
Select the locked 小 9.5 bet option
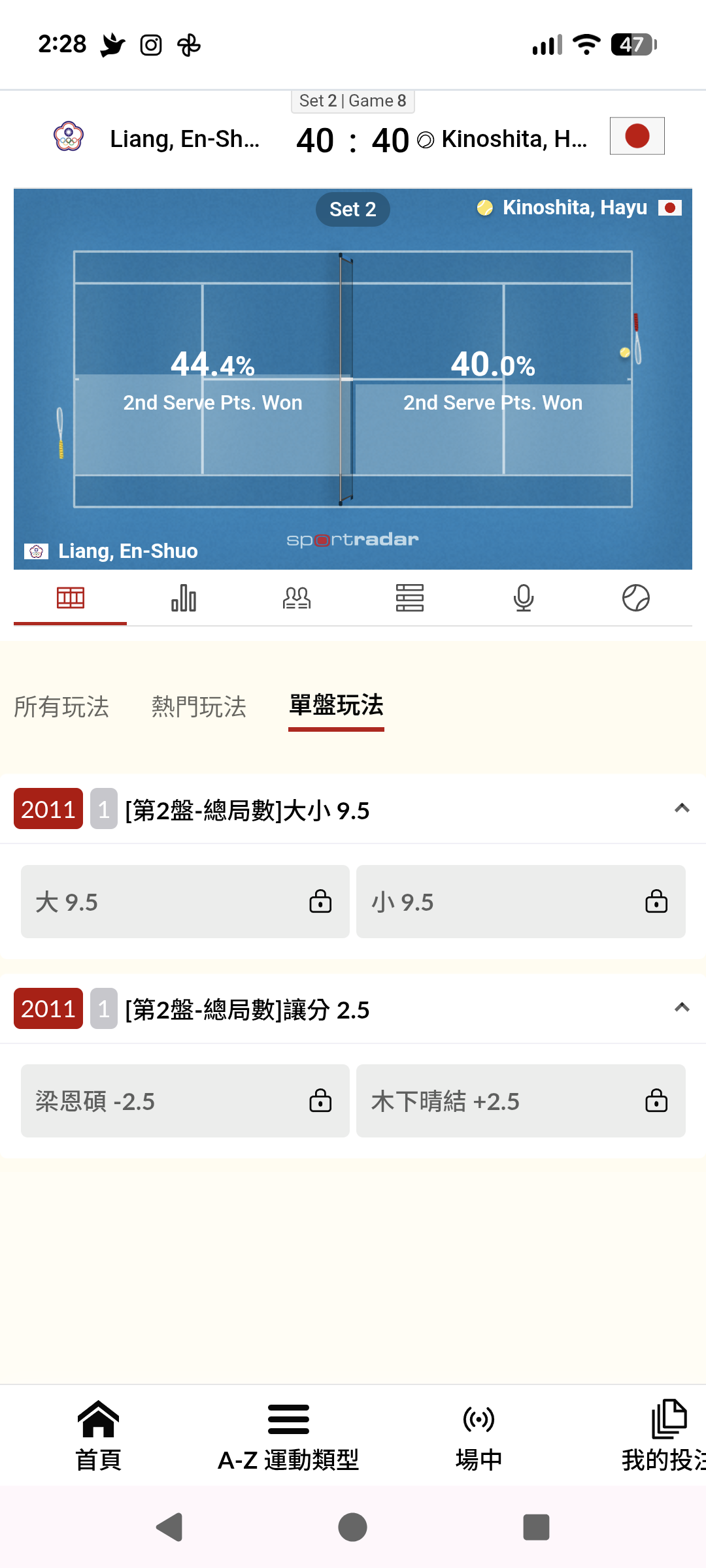pyautogui.click(x=521, y=902)
